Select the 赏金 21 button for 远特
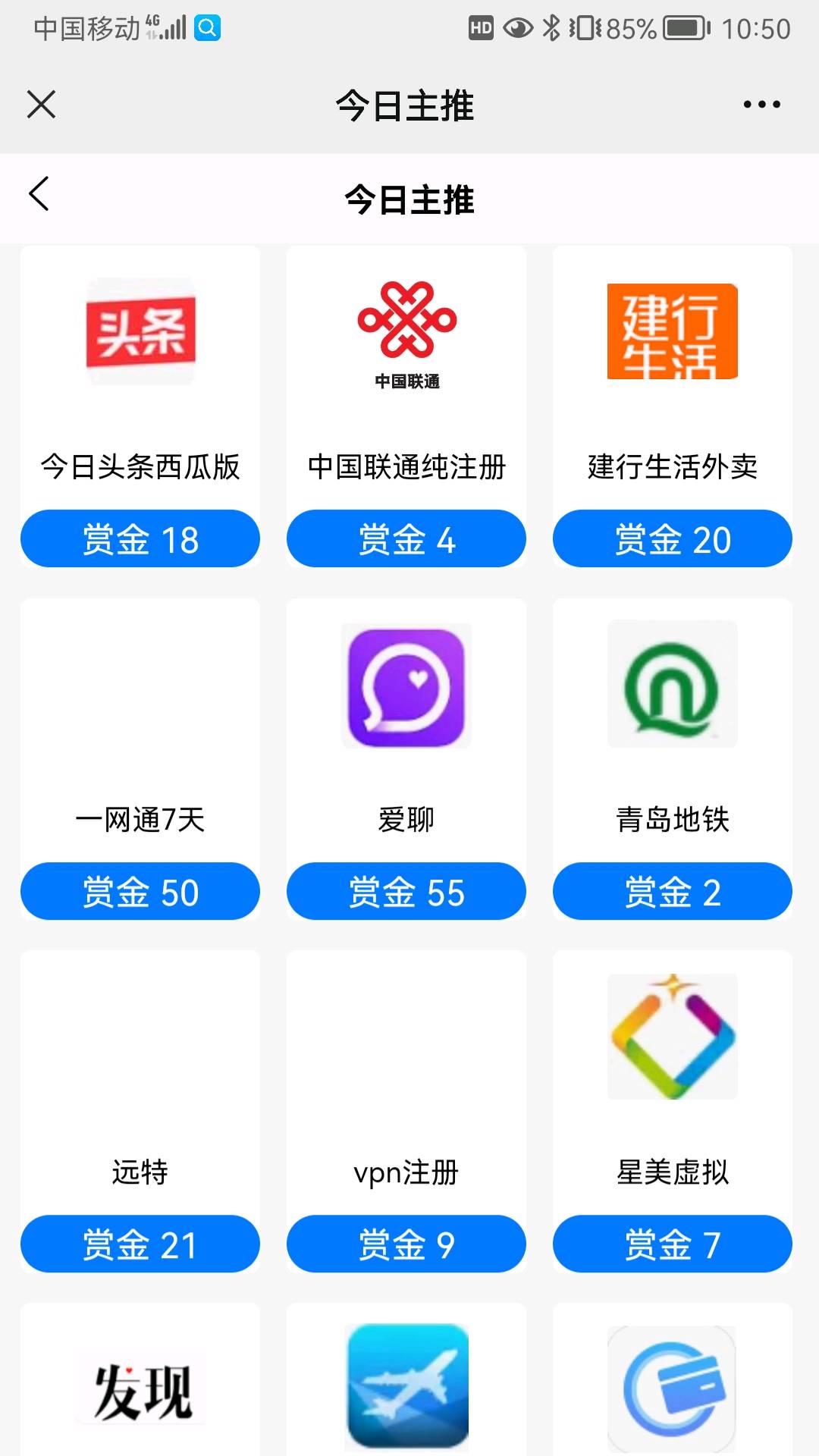 coord(140,1244)
